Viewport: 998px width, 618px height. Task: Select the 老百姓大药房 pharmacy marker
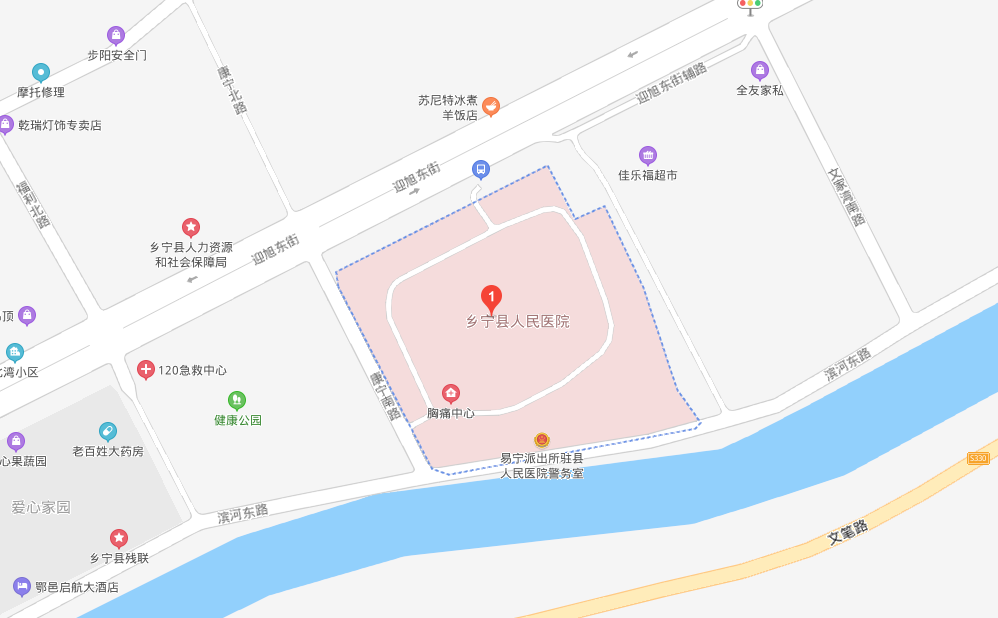tap(108, 431)
